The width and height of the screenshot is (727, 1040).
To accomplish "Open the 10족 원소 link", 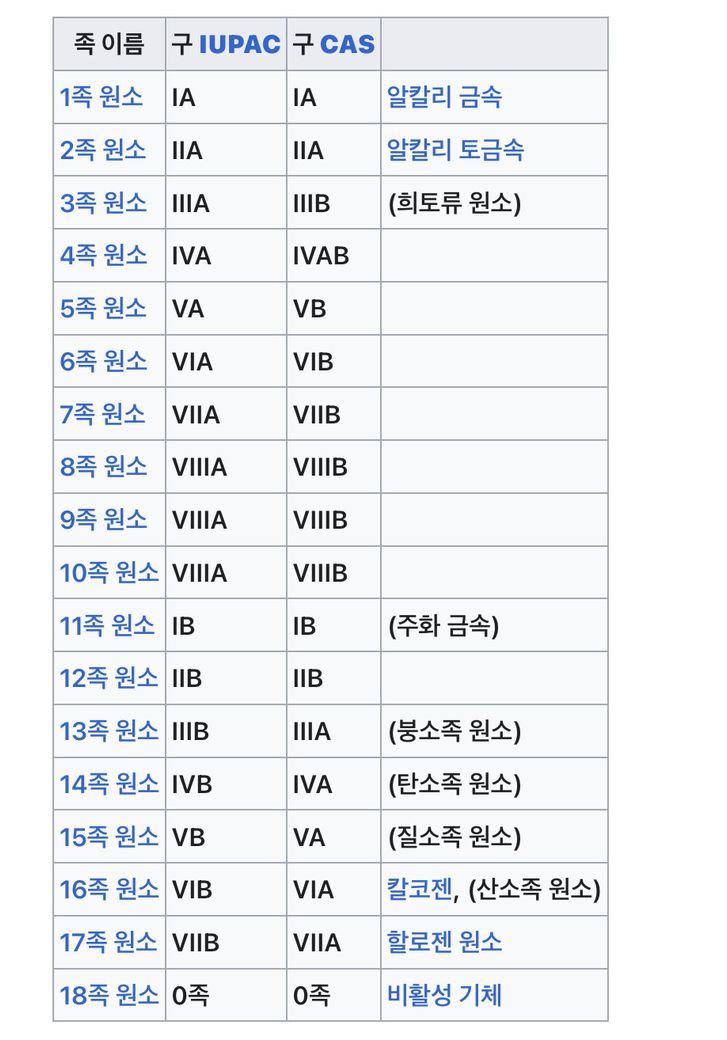I will (x=108, y=573).
